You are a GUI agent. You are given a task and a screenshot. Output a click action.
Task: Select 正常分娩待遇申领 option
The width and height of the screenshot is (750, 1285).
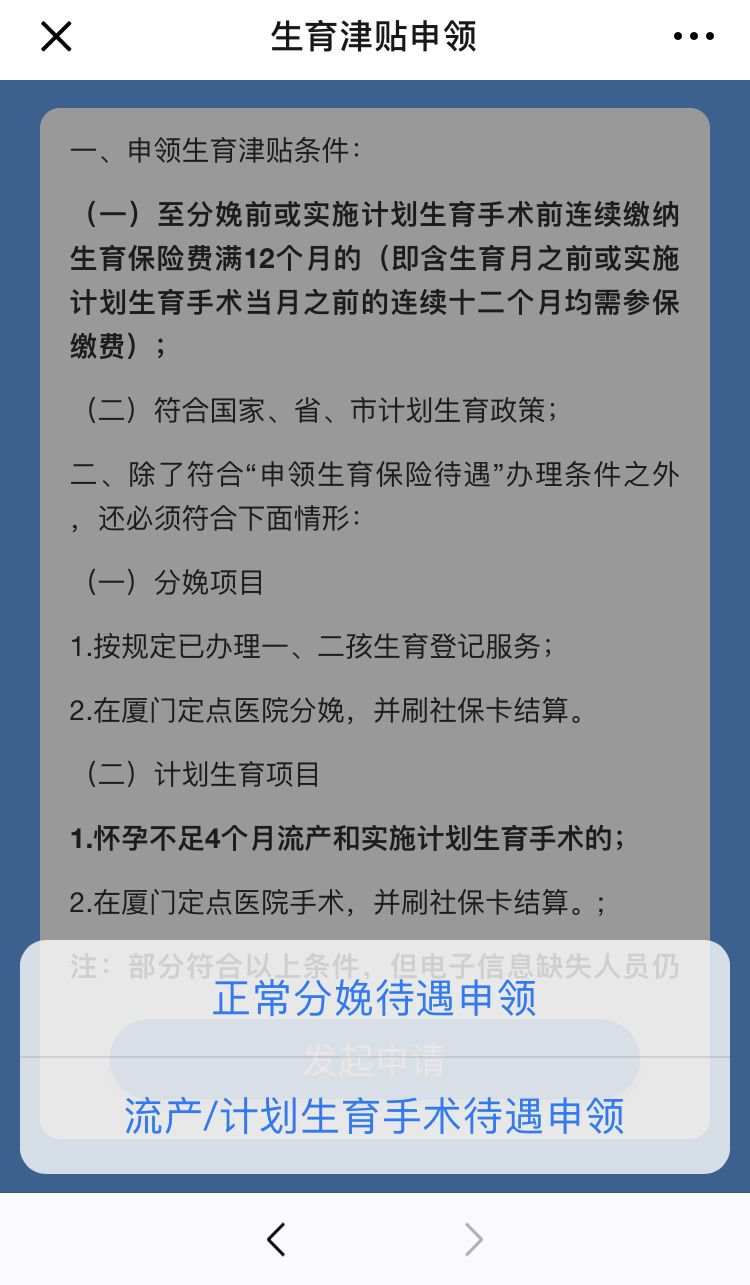coord(375,999)
